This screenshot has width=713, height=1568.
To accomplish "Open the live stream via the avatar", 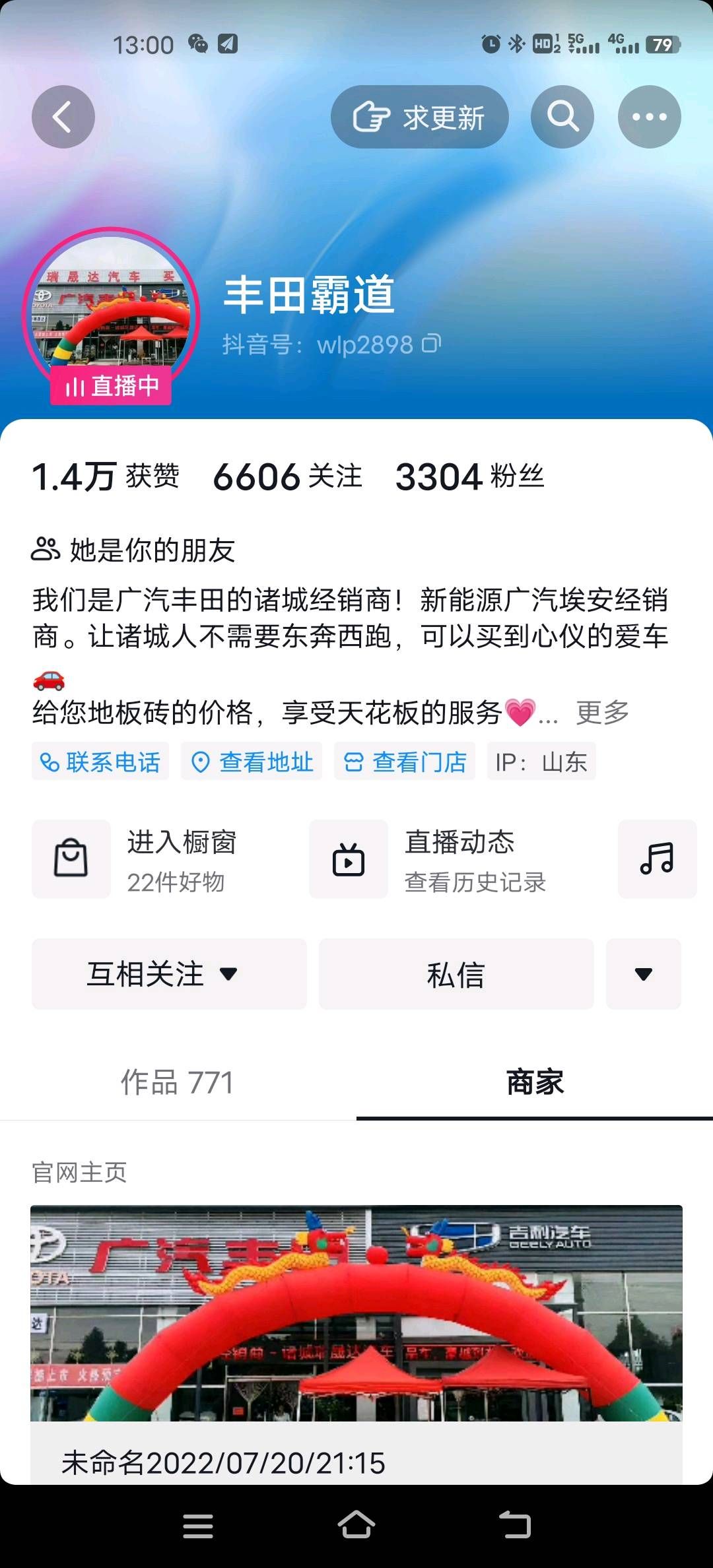I will tap(112, 315).
